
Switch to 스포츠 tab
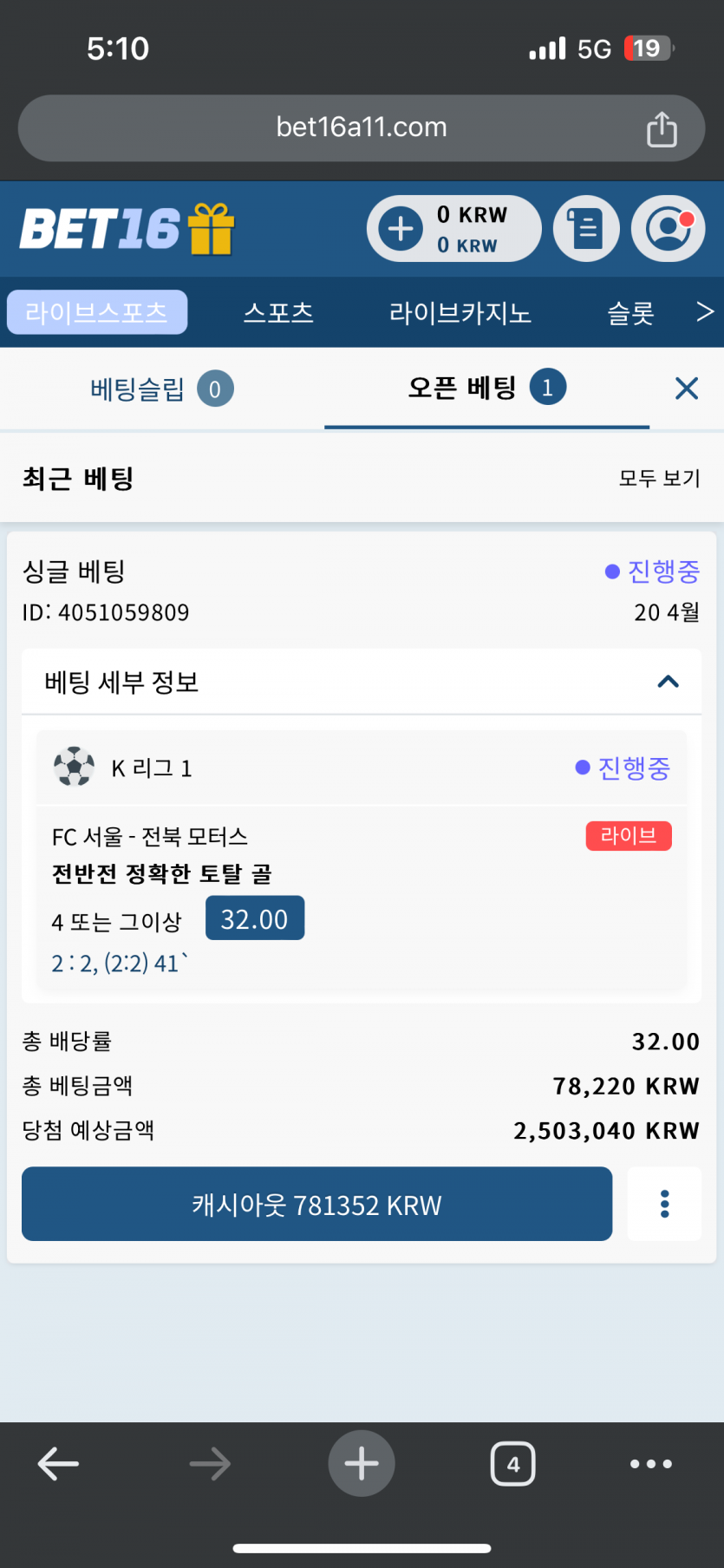[x=278, y=312]
